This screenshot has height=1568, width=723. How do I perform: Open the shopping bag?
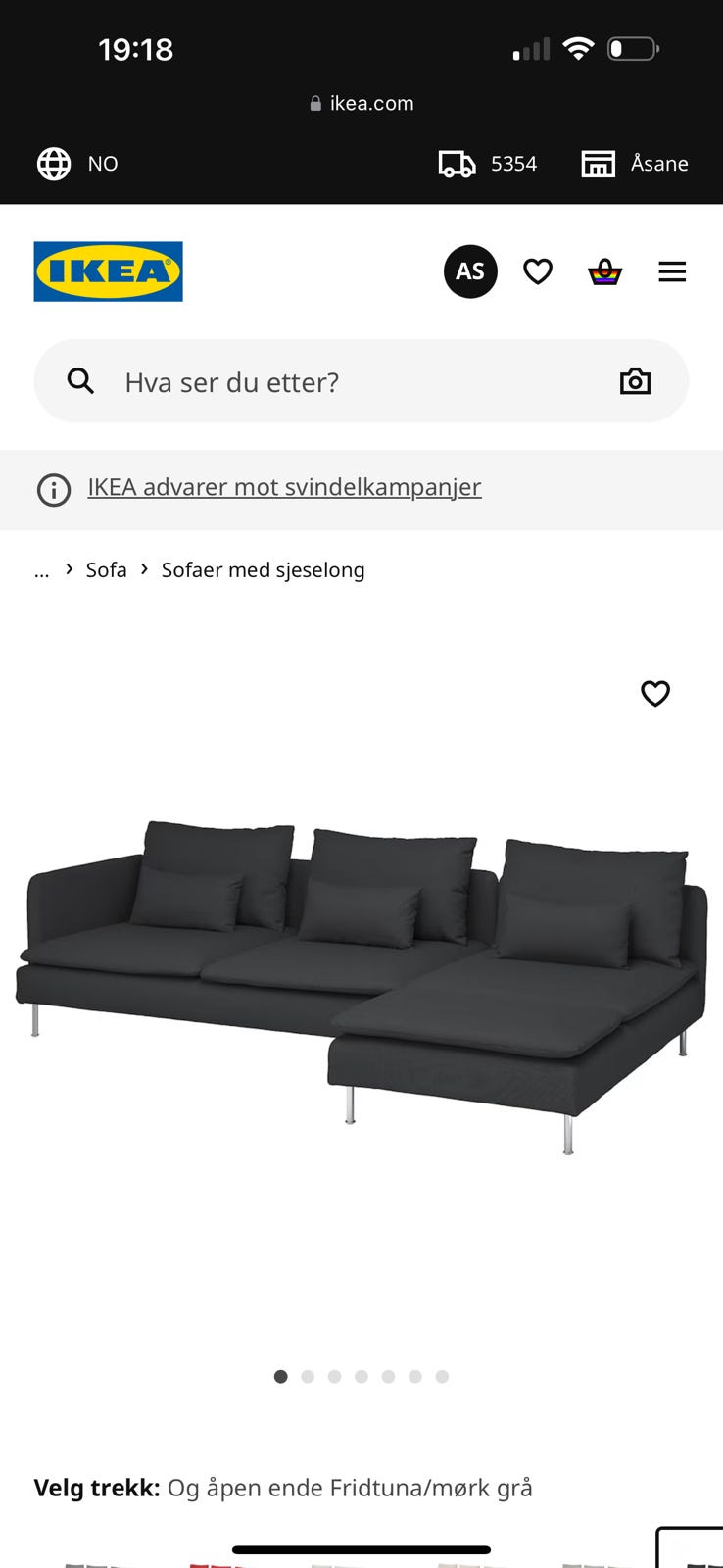click(x=604, y=271)
